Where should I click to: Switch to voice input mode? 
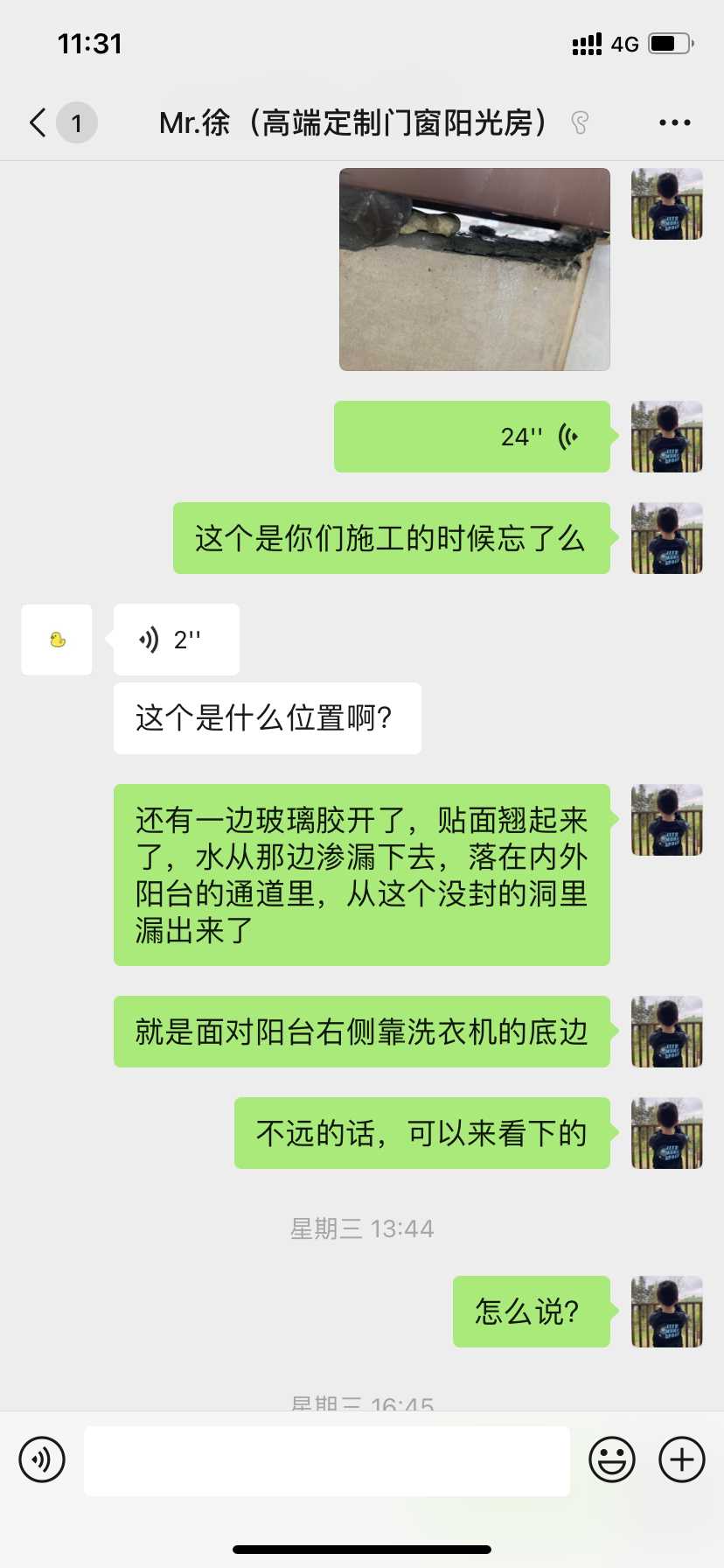(x=42, y=1459)
